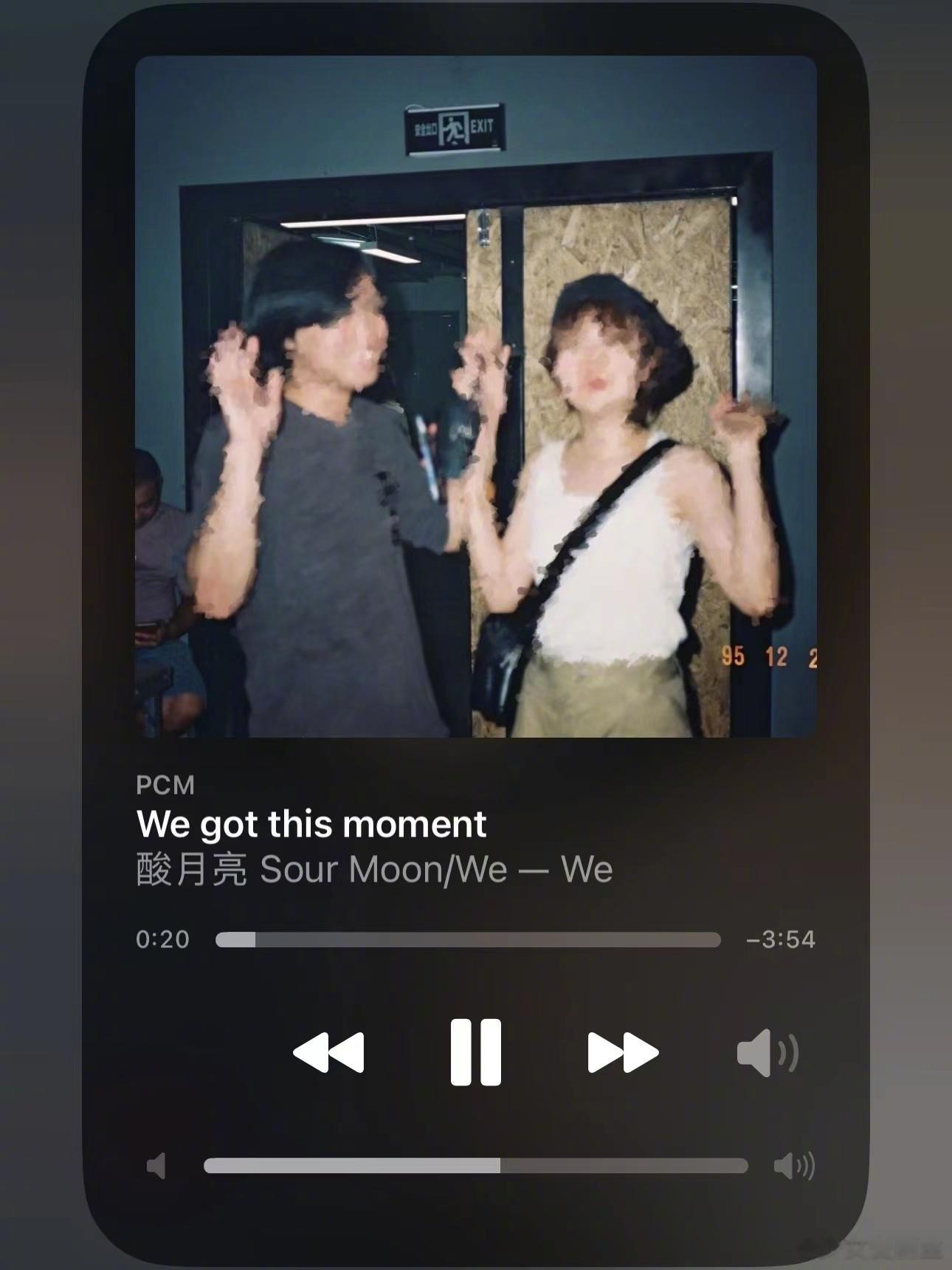Open the album artwork in the music app
Viewport: 952px width, 1270px height.
[475, 397]
